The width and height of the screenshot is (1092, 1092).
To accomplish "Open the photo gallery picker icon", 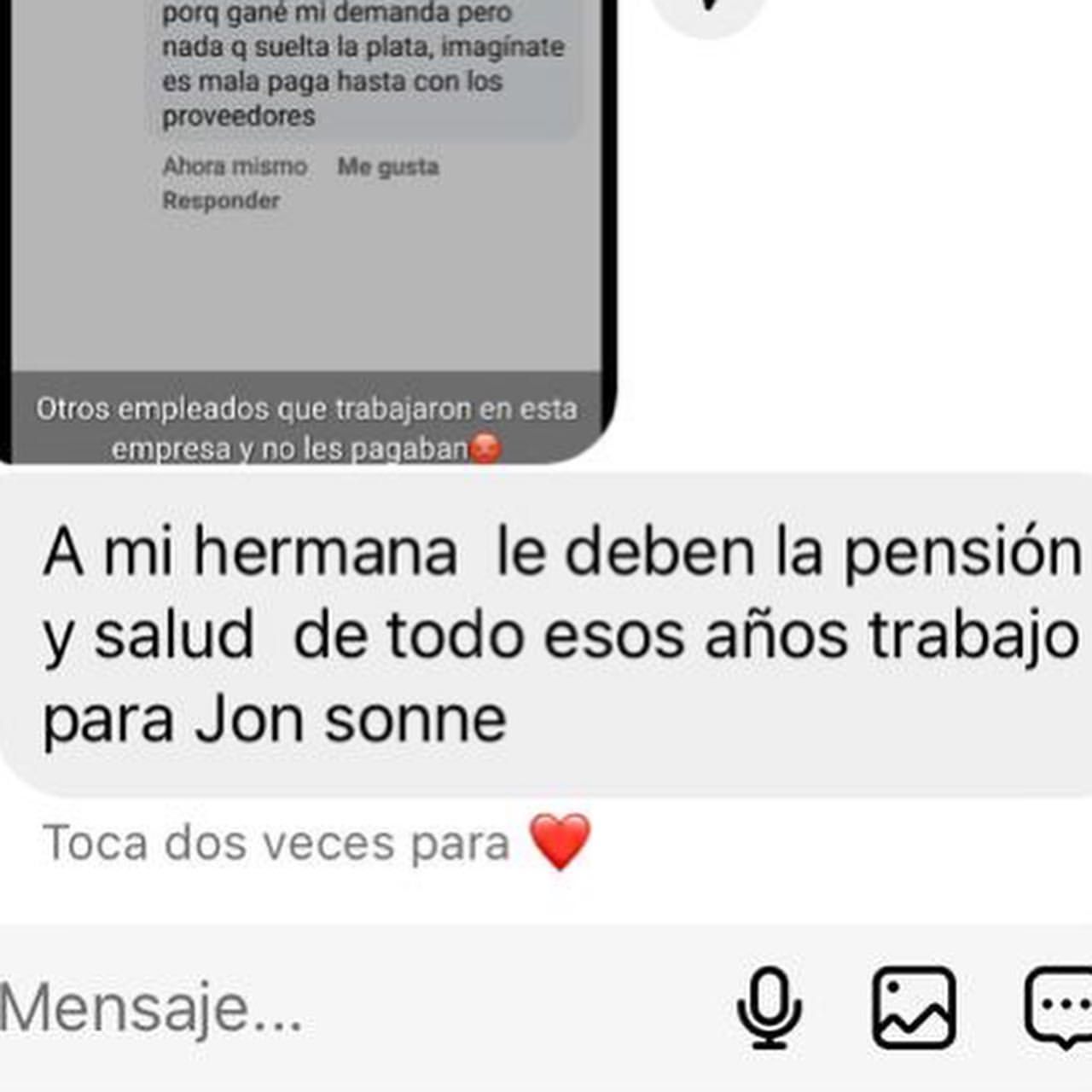I will (914, 1008).
